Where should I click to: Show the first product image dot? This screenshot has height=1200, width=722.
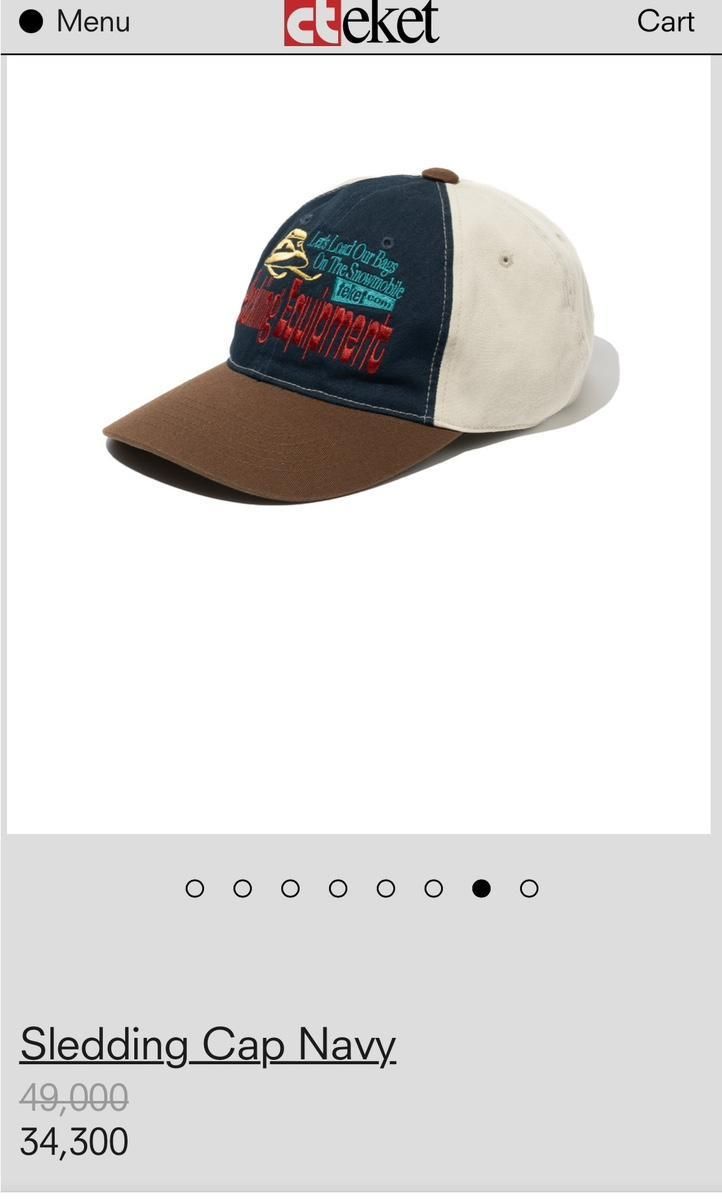[x=195, y=888]
